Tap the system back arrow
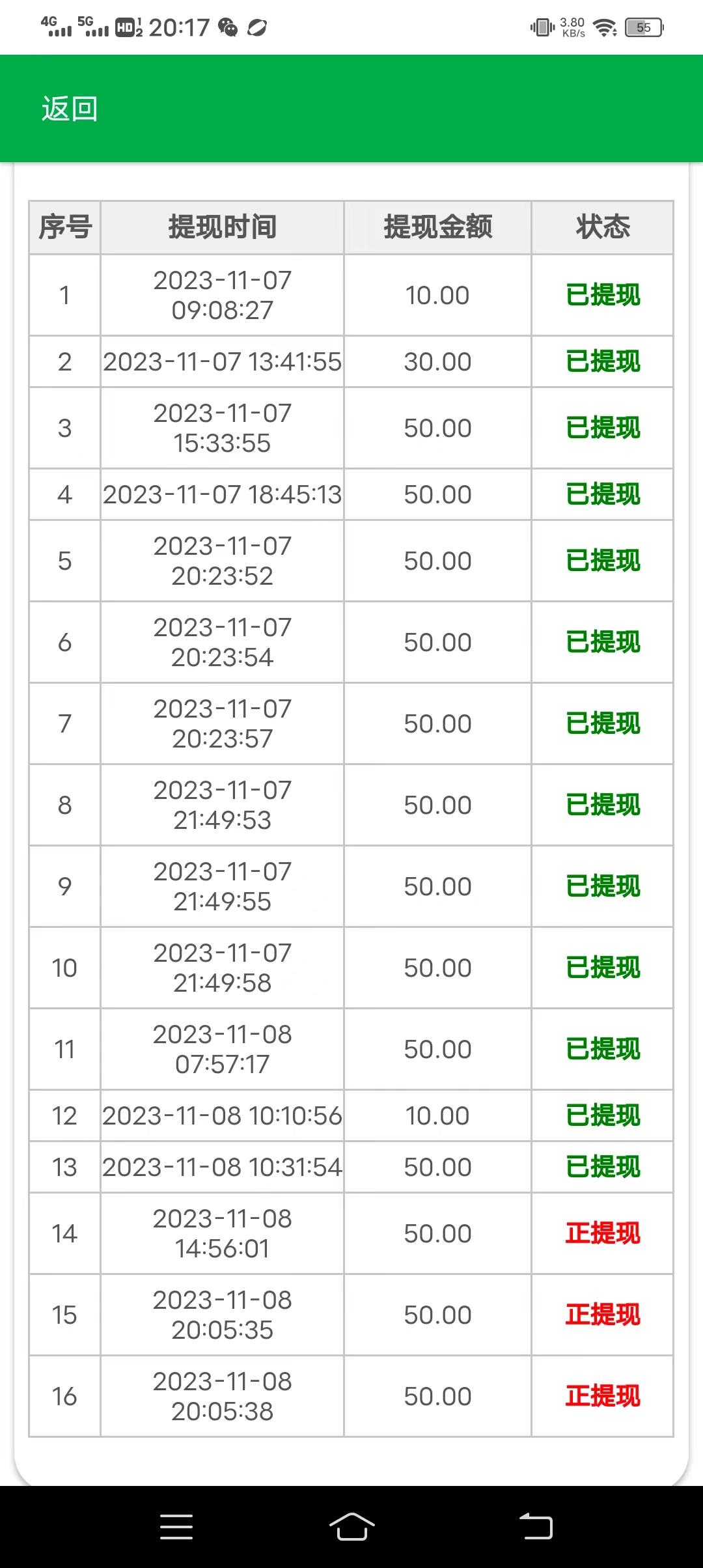This screenshot has height=1568, width=703. (536, 1526)
